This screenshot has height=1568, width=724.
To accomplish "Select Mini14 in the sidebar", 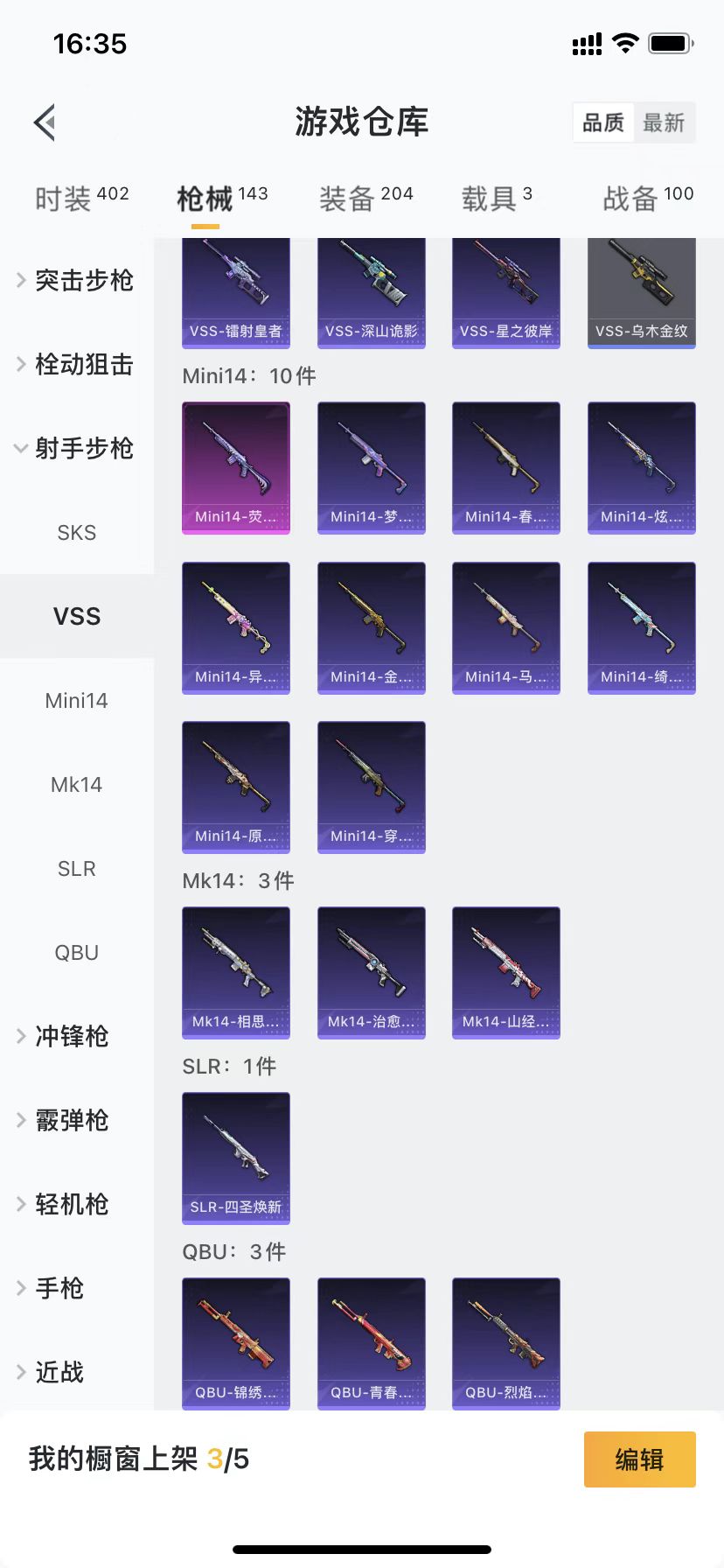I will point(77,701).
